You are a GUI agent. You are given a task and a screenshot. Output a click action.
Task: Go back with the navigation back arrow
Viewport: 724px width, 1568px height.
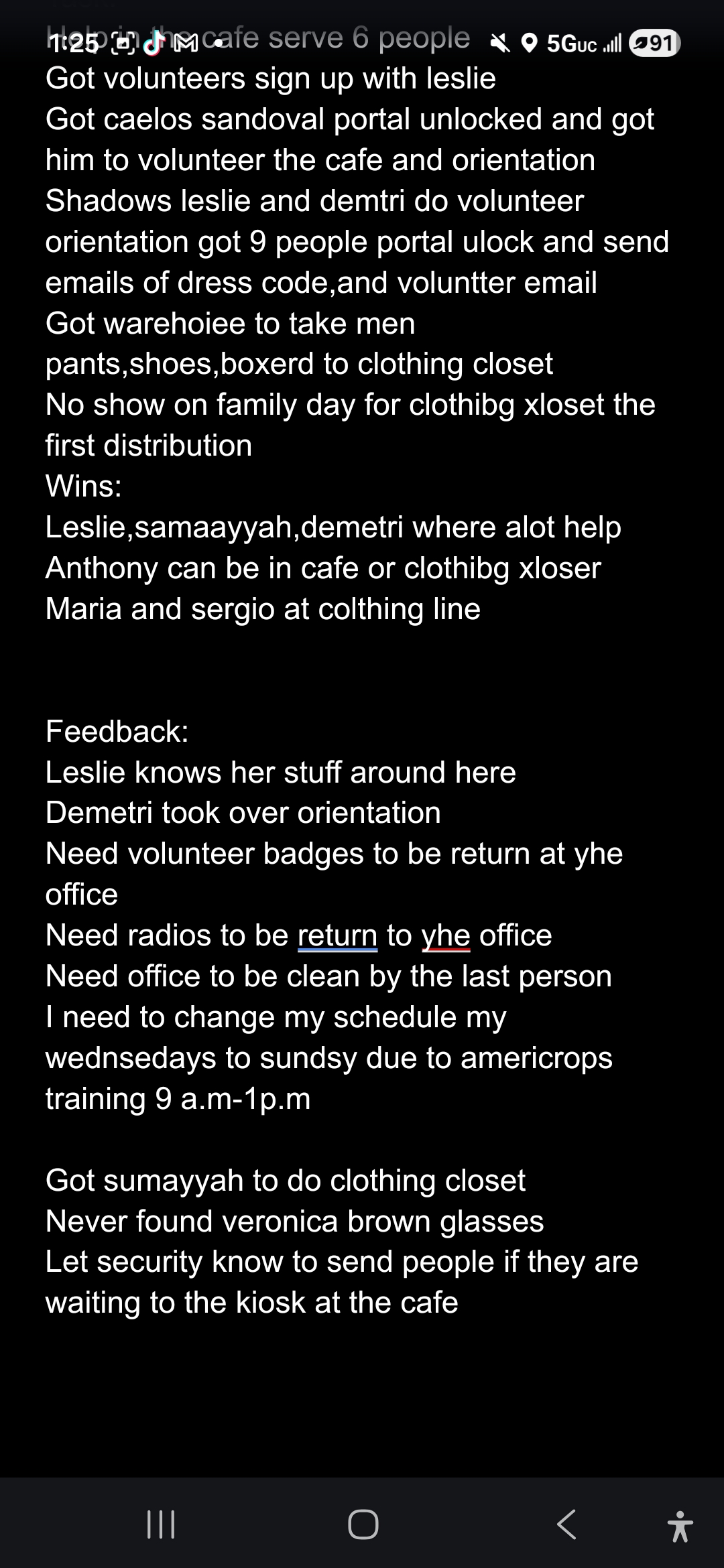click(566, 1524)
